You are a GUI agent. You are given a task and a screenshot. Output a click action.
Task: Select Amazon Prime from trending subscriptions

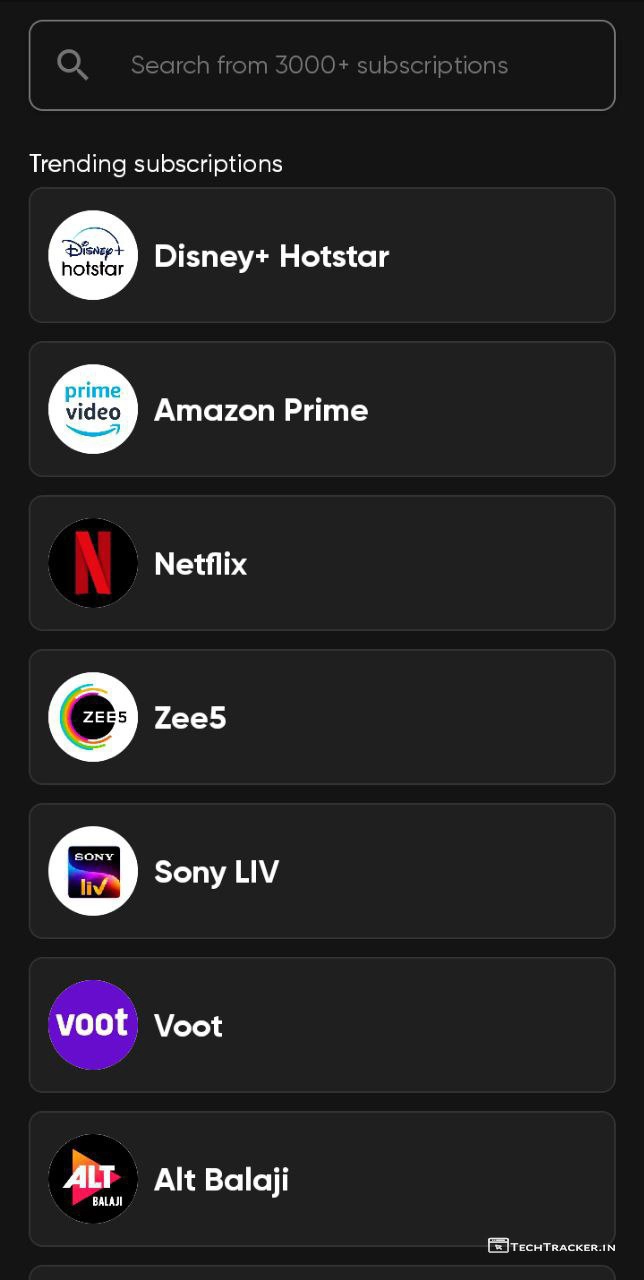321,410
